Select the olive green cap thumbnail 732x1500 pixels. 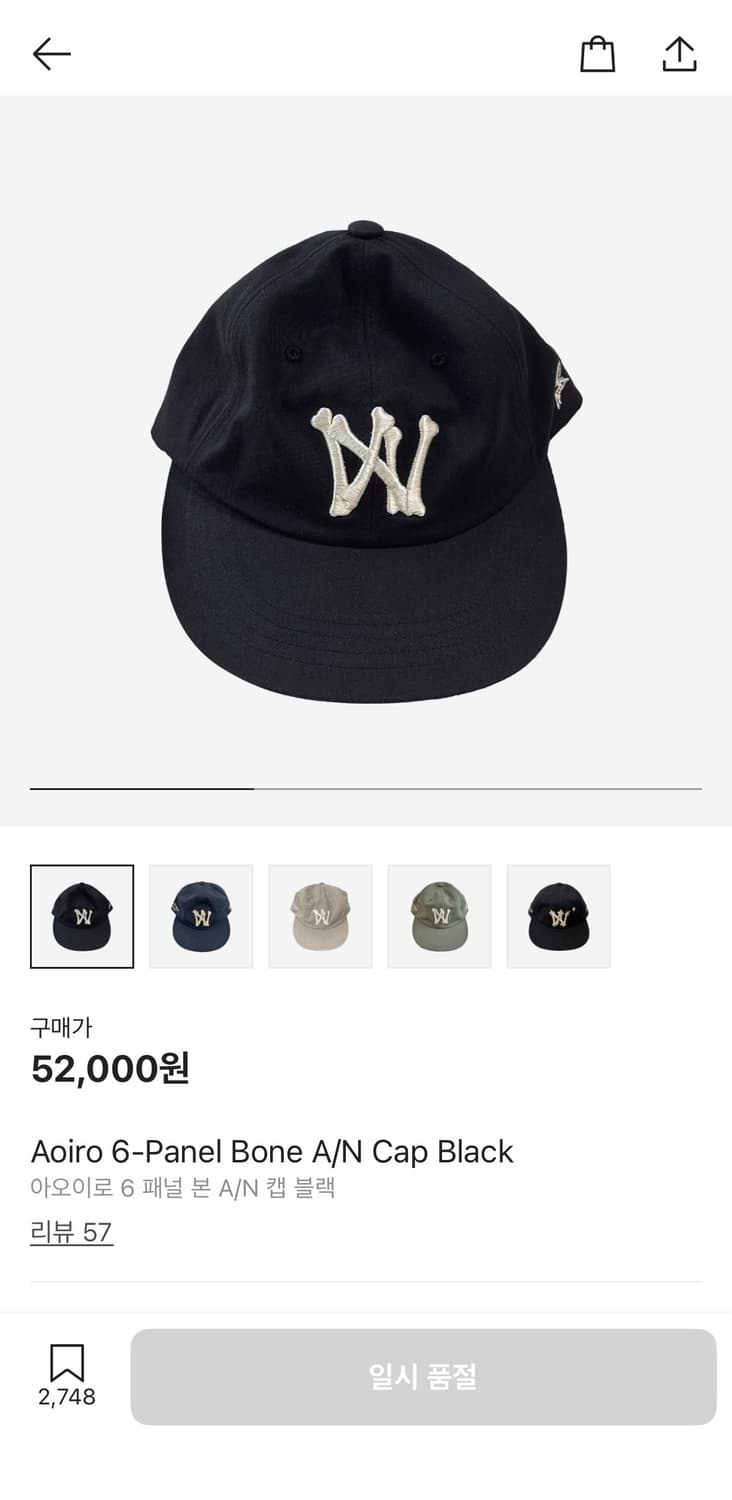point(439,916)
